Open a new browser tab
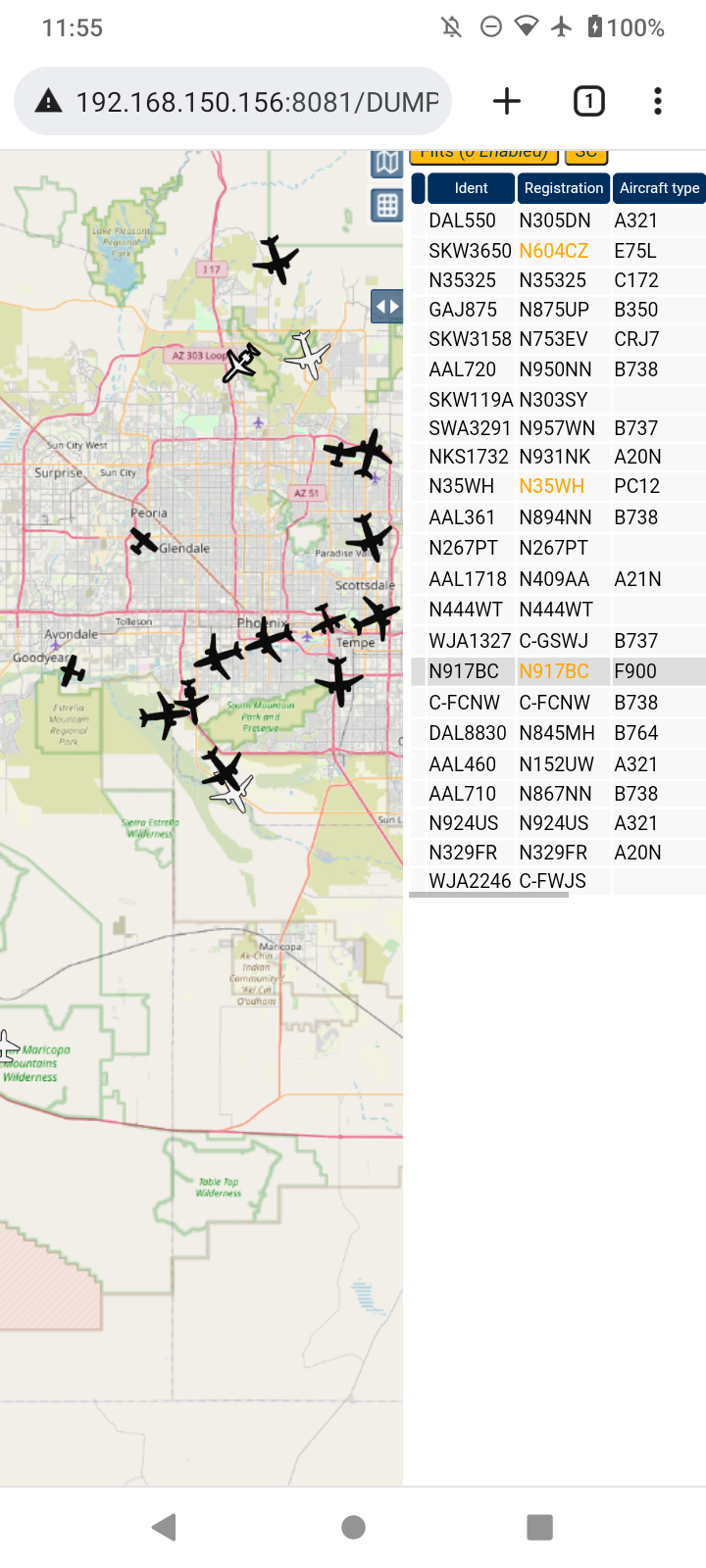This screenshot has width=706, height=1568. (507, 101)
